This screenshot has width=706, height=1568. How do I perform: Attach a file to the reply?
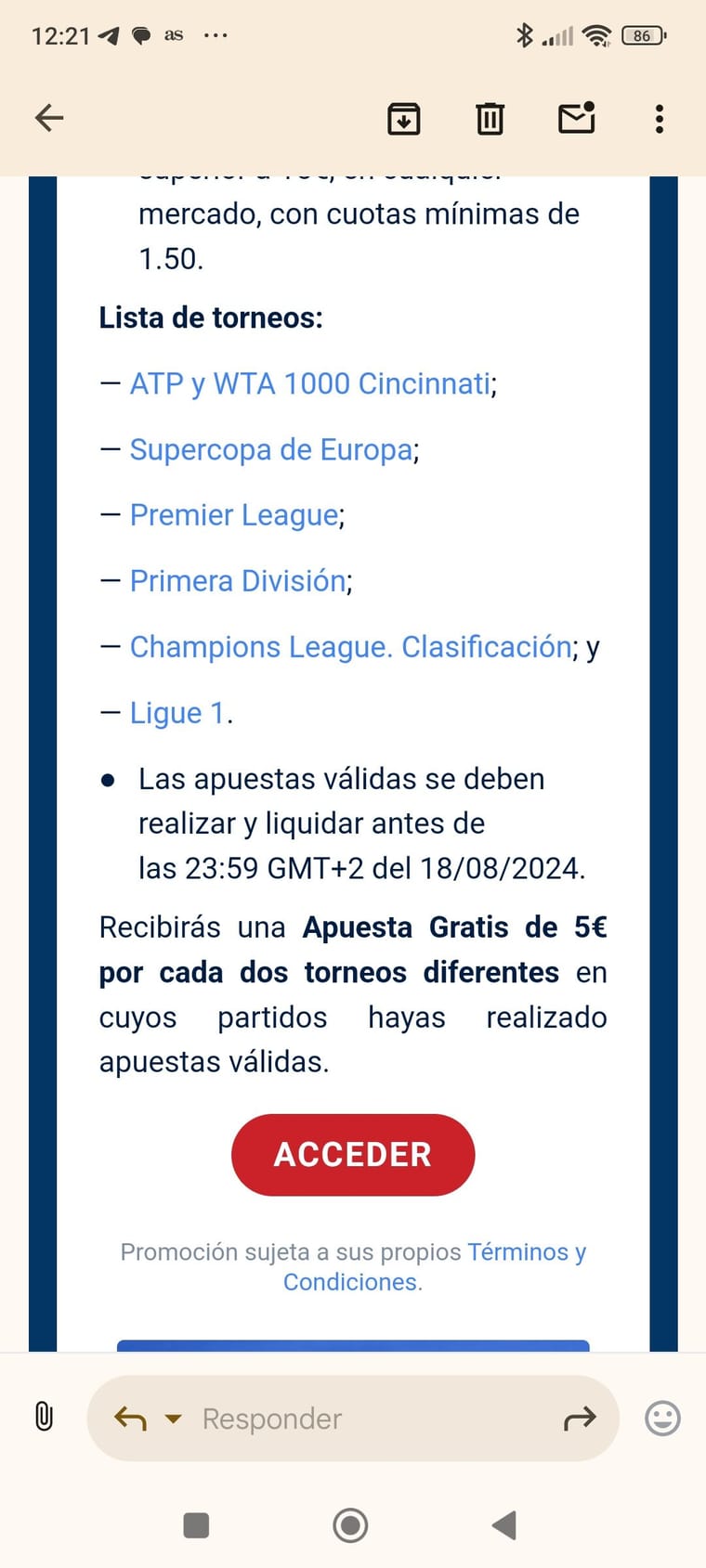(44, 1418)
